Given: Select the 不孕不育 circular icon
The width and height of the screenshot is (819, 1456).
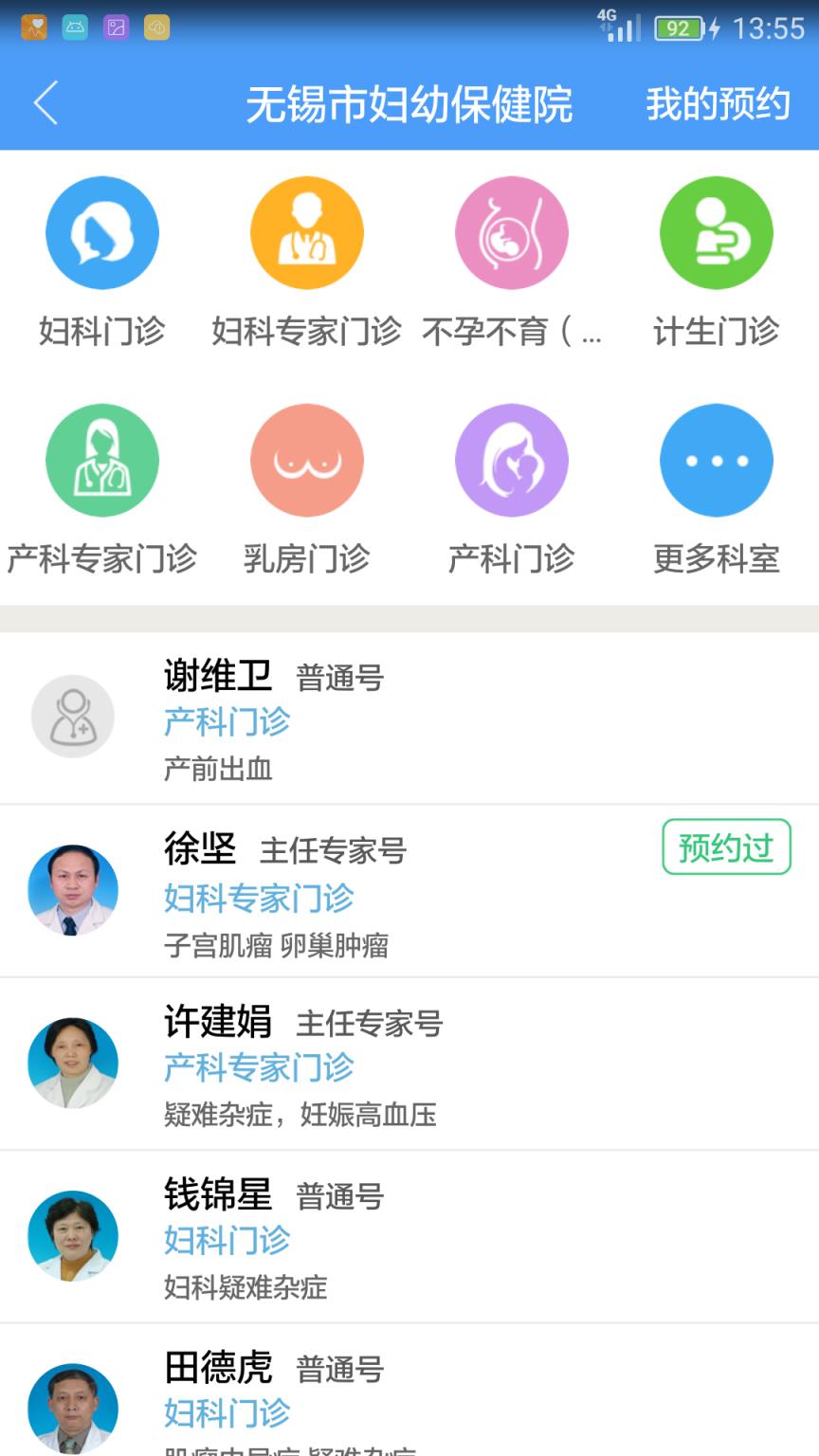Looking at the screenshot, I should coord(512,231).
